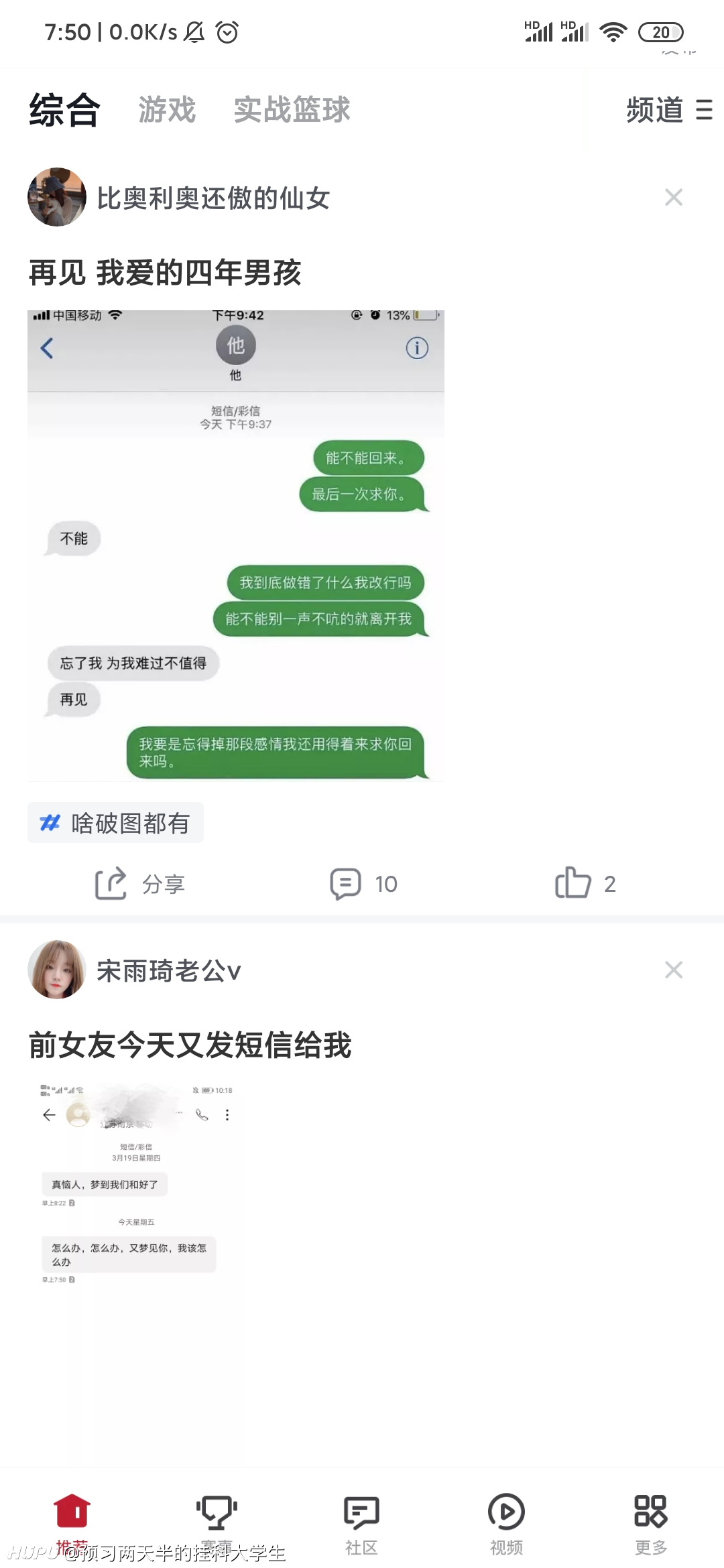
Task: Open 比奥利奥还傲的仙女's profile avatar
Action: pos(57,197)
